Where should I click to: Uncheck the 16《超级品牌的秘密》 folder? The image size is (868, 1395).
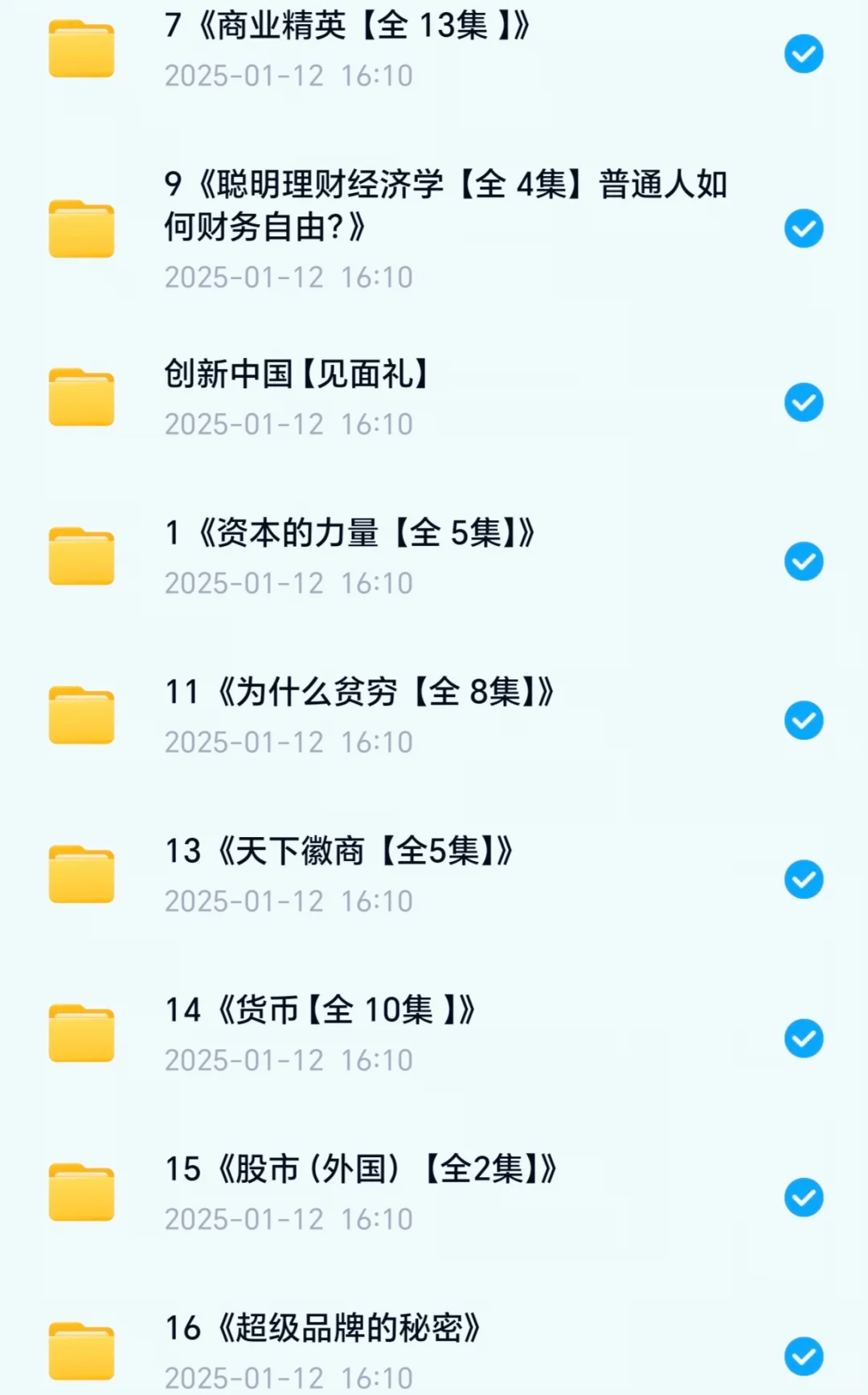tap(804, 1356)
